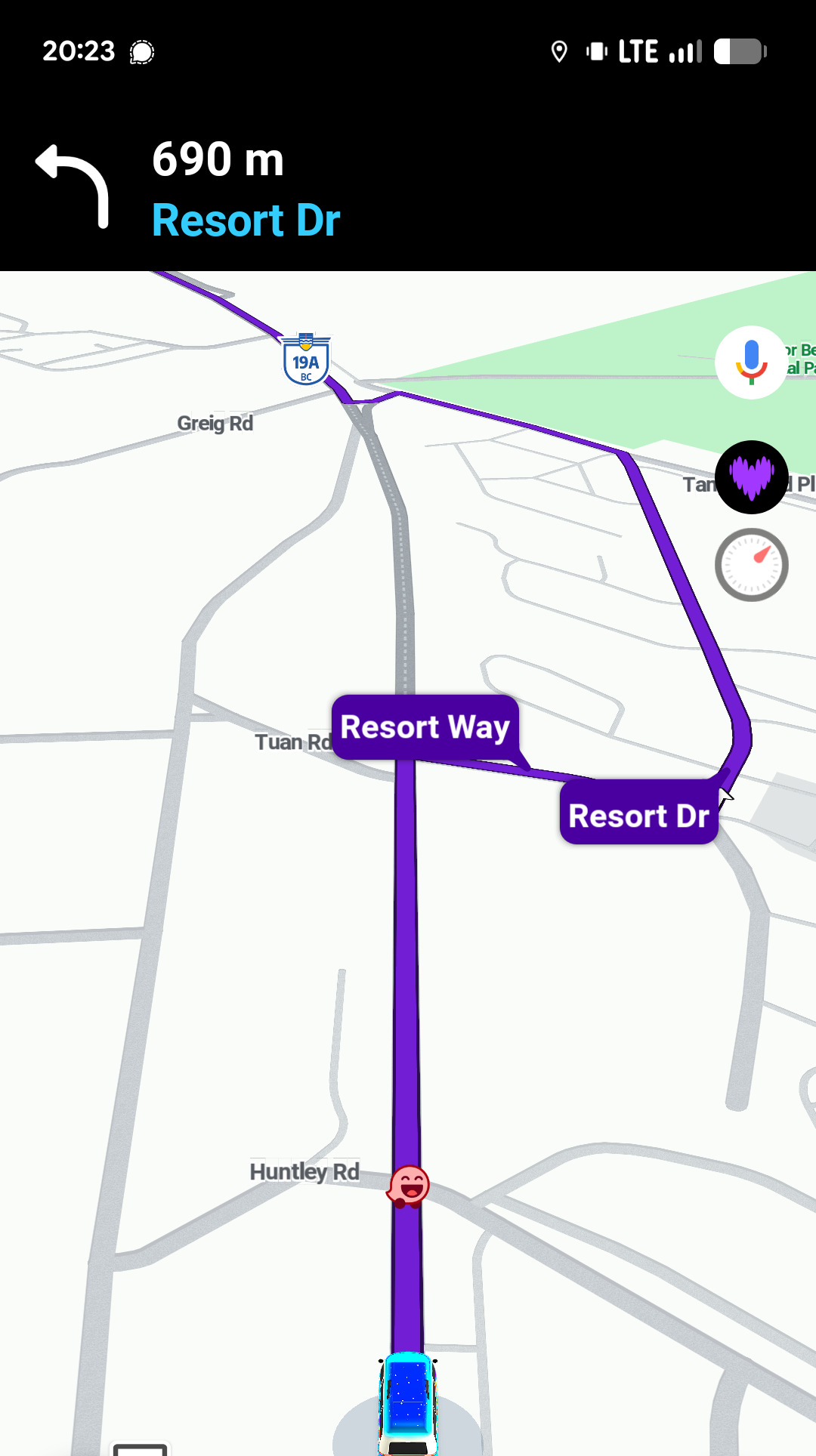Screen dimensions: 816x1456
Task: Open the Resort Dr turn instruction banner
Action: (408, 189)
